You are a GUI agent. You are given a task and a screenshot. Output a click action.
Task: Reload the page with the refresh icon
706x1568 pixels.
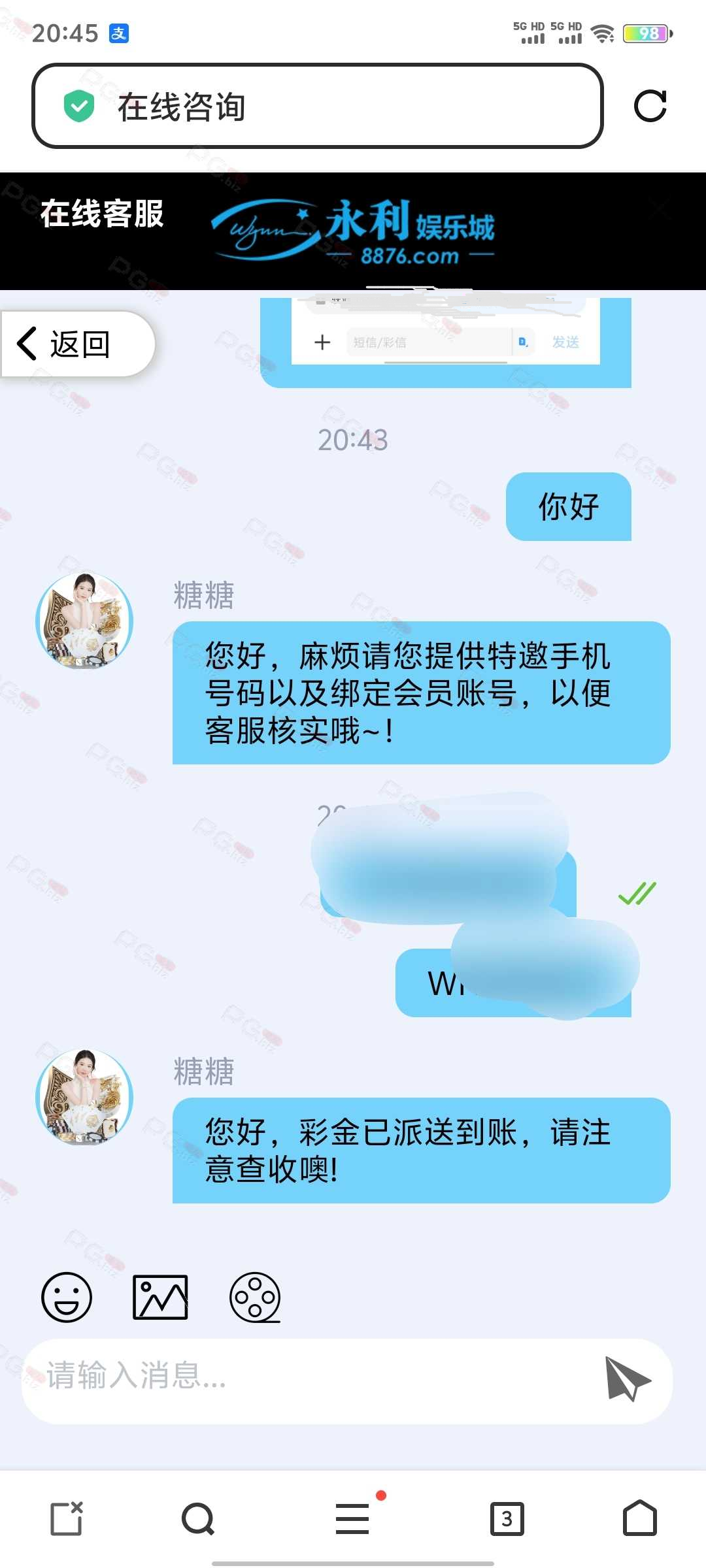(x=650, y=106)
